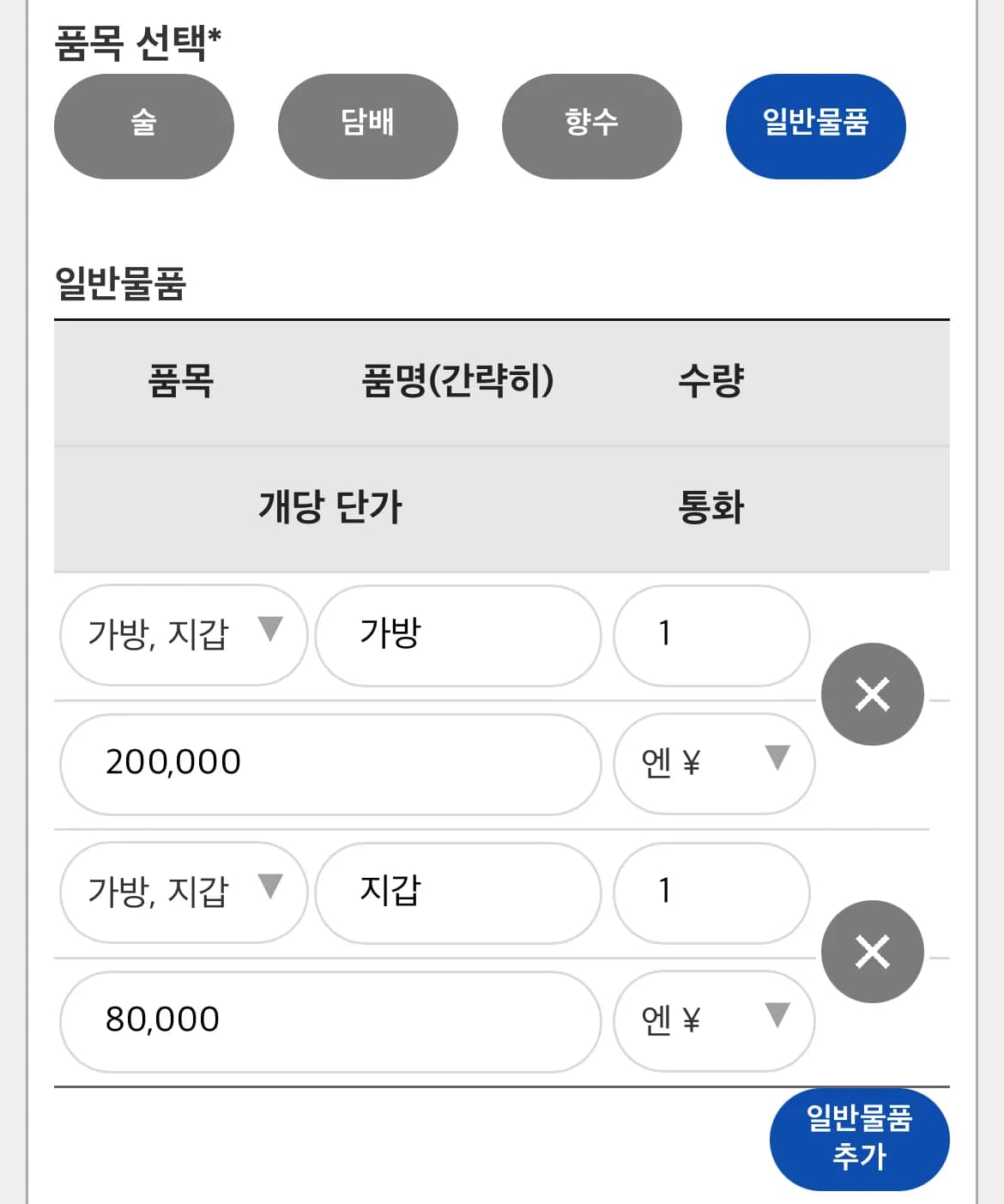Select the 술 category pill
1004x1204 pixels.
143,125
